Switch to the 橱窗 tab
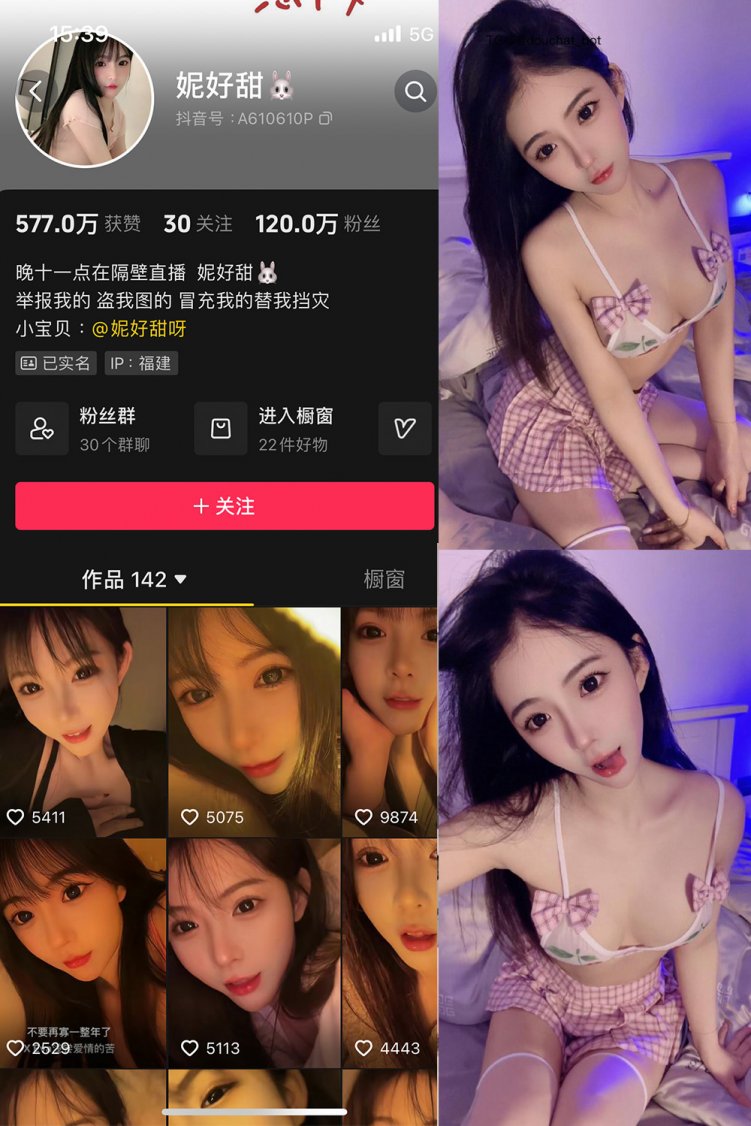Viewport: 751px width, 1126px height. click(x=386, y=579)
